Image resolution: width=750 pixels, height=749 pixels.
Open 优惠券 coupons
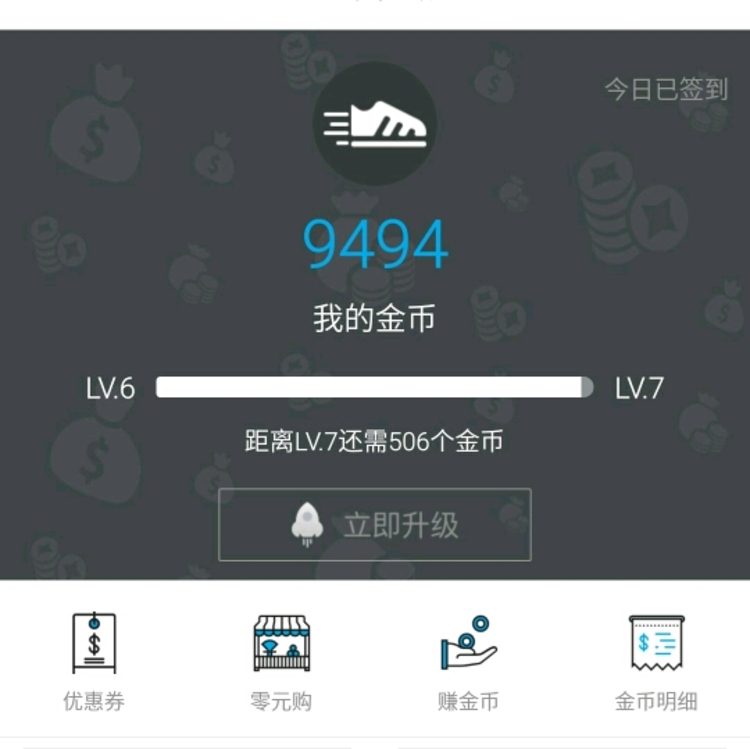click(x=94, y=660)
